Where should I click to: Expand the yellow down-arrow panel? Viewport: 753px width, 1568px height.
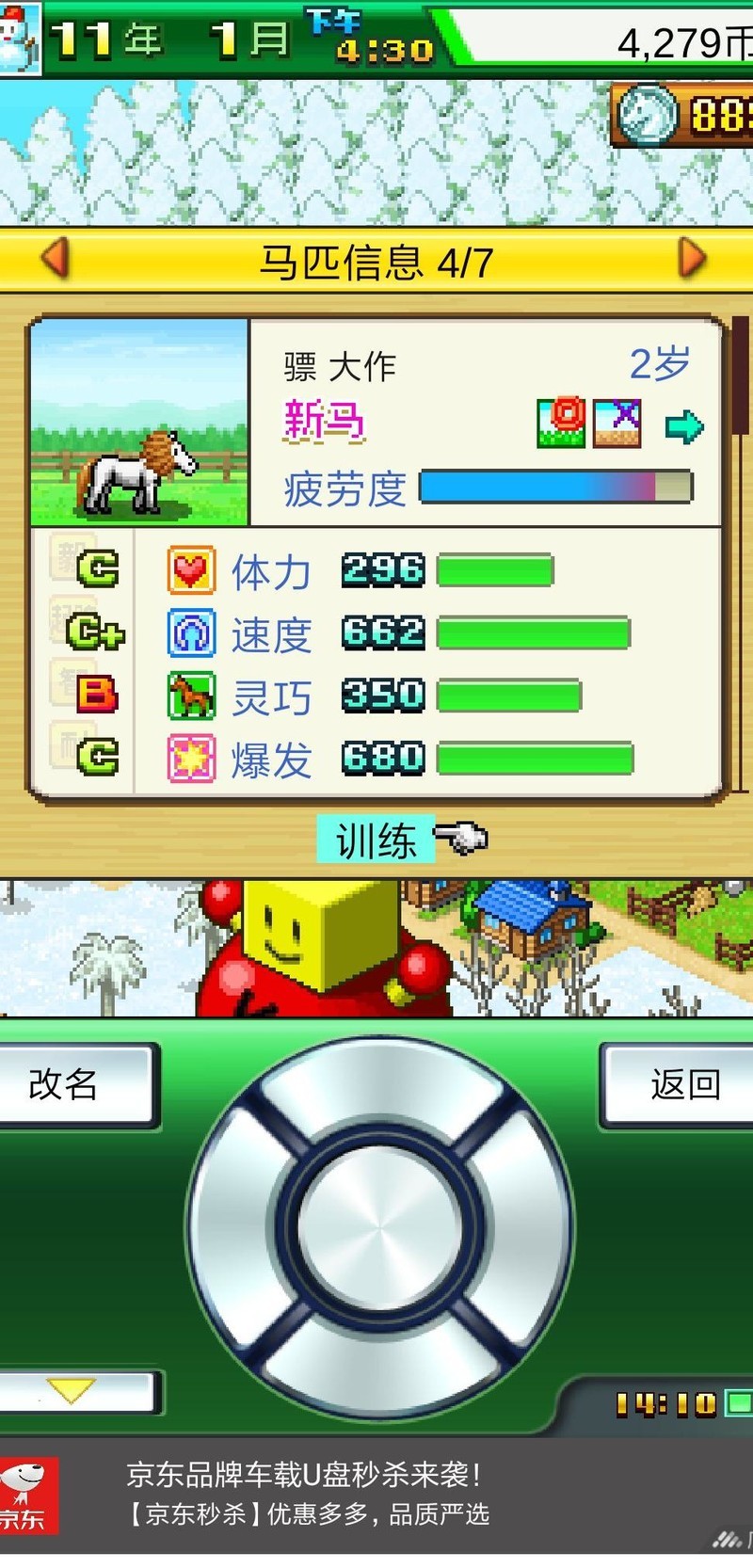[x=73, y=1390]
